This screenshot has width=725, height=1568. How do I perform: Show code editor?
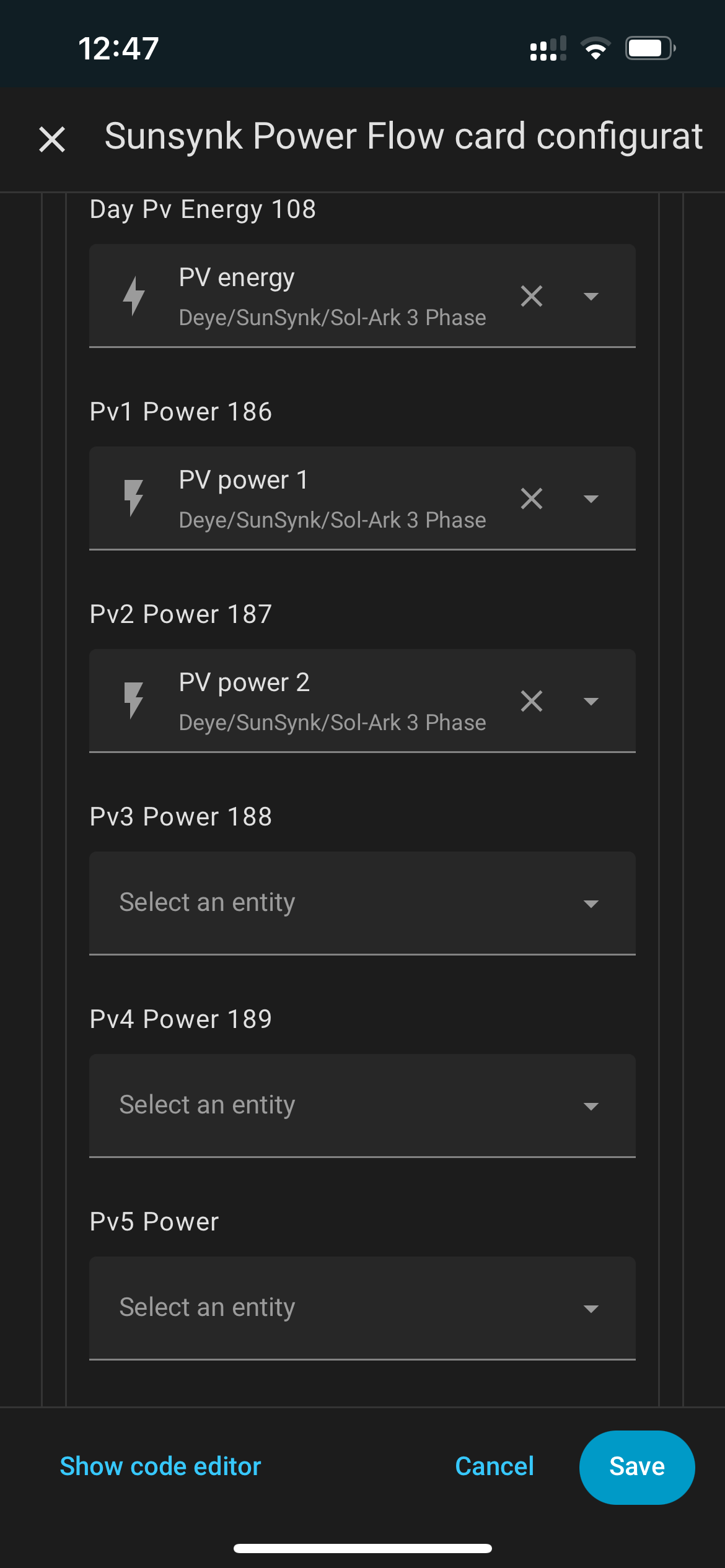coord(160,1467)
